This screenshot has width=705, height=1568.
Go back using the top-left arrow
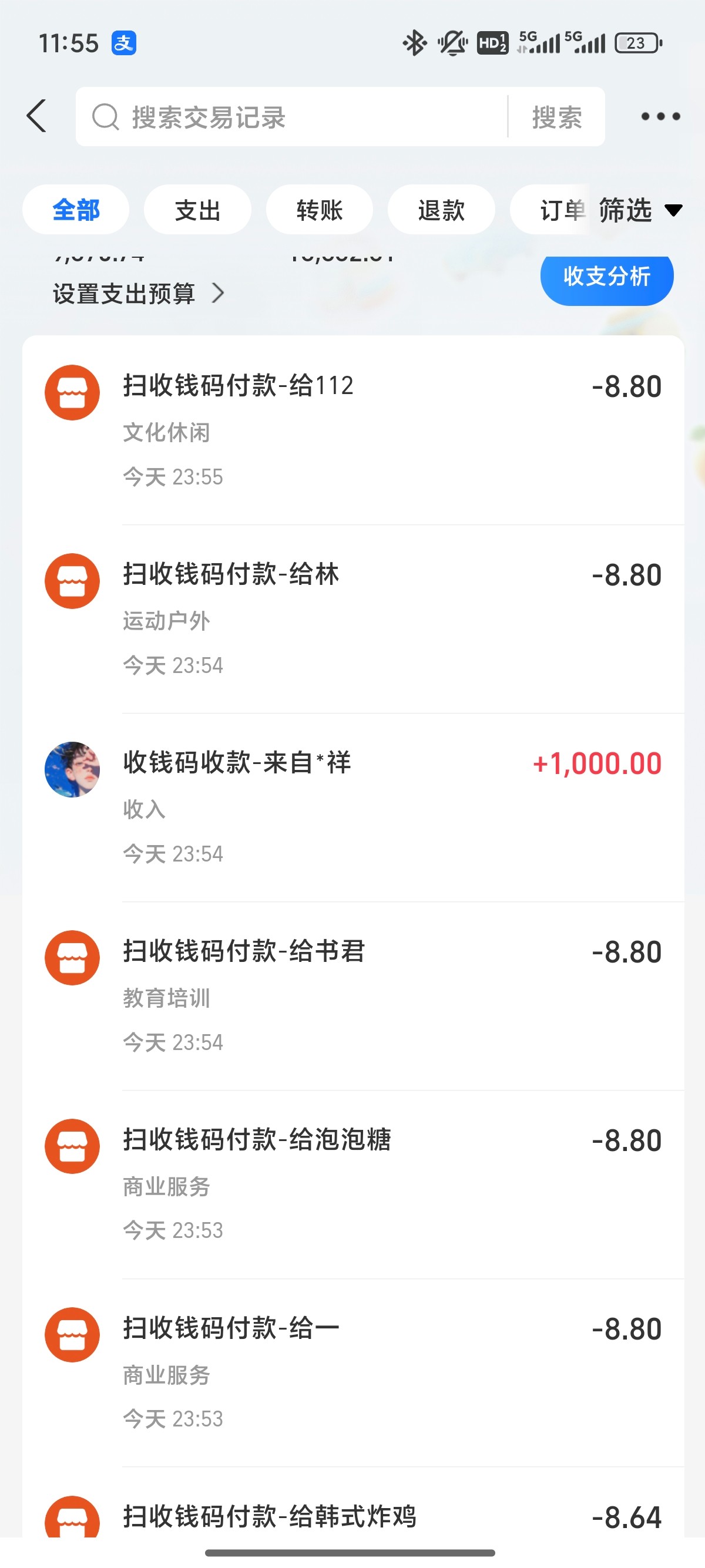click(36, 116)
